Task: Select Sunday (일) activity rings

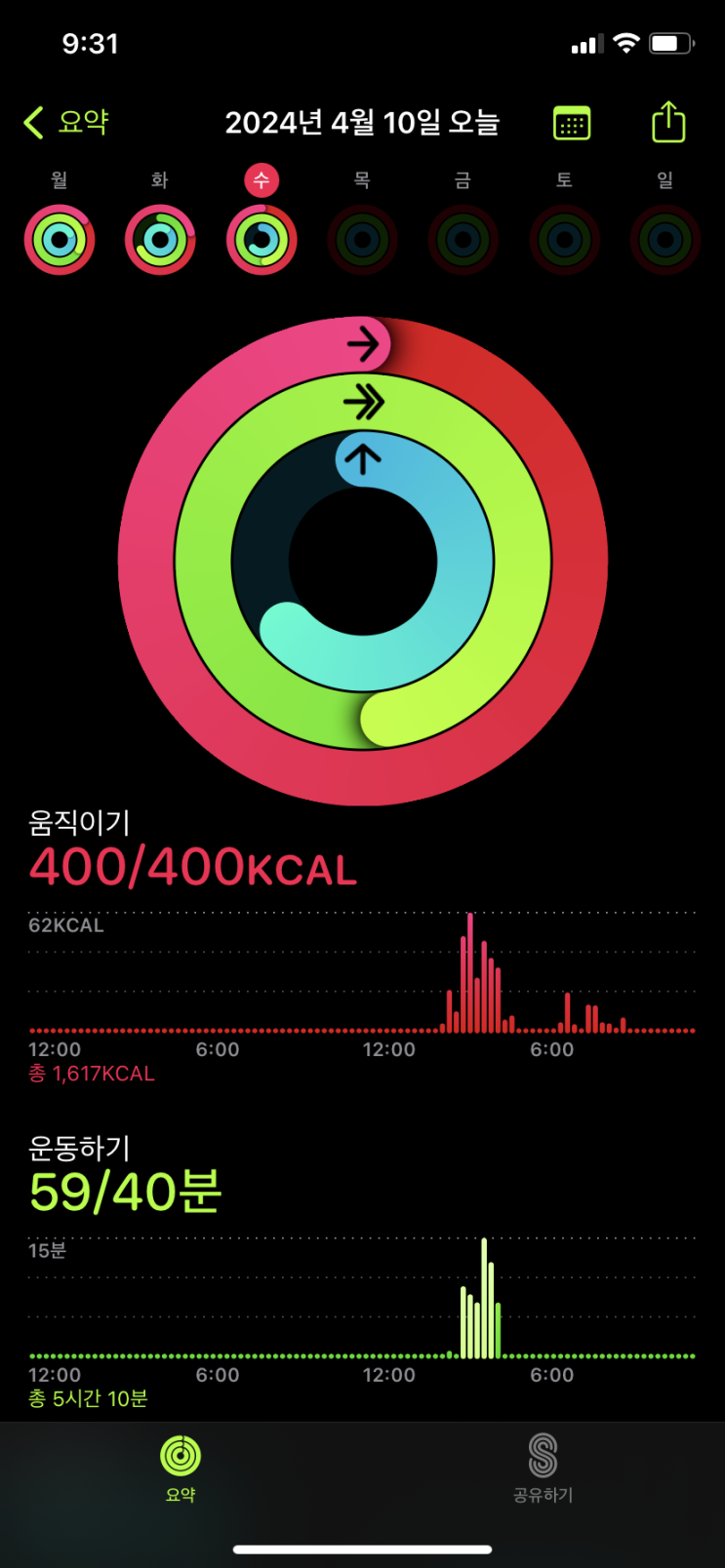Action: (665, 239)
